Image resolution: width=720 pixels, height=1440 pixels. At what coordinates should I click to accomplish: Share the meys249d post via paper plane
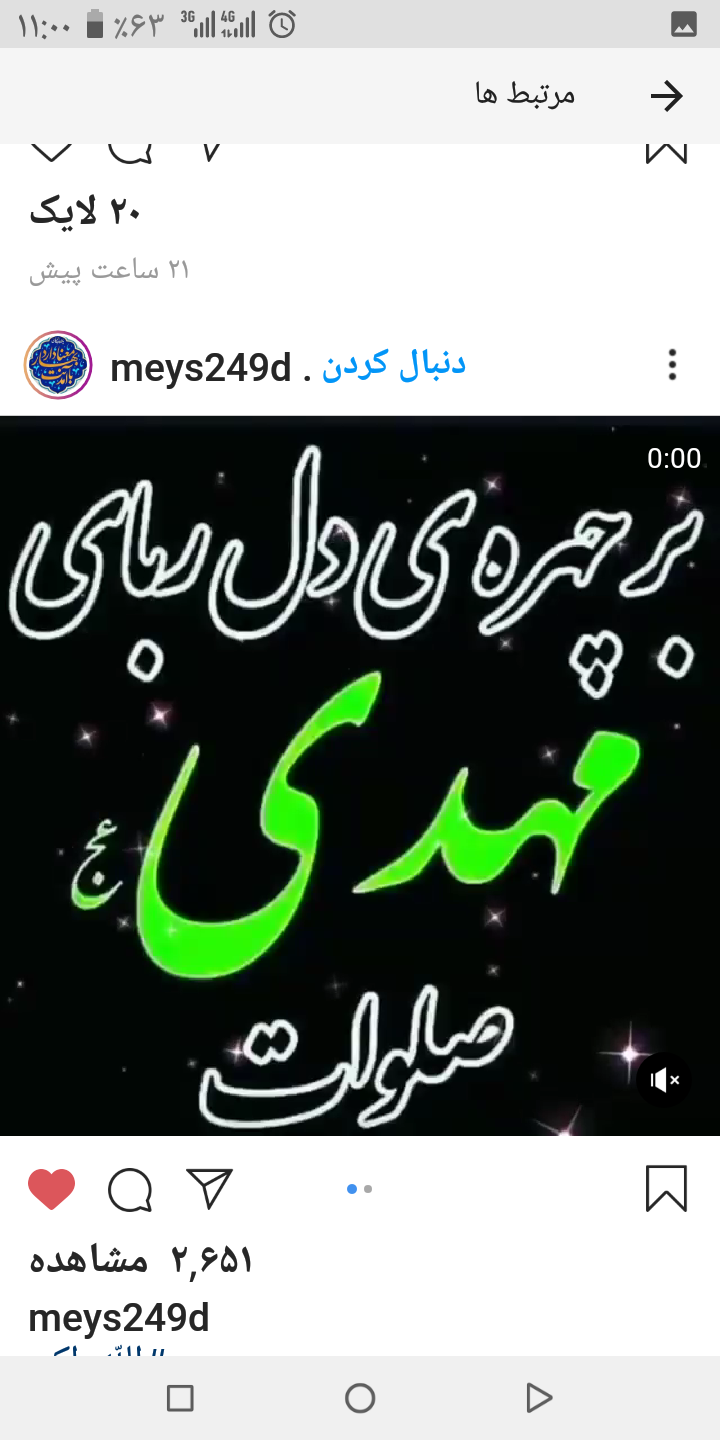point(209,1189)
